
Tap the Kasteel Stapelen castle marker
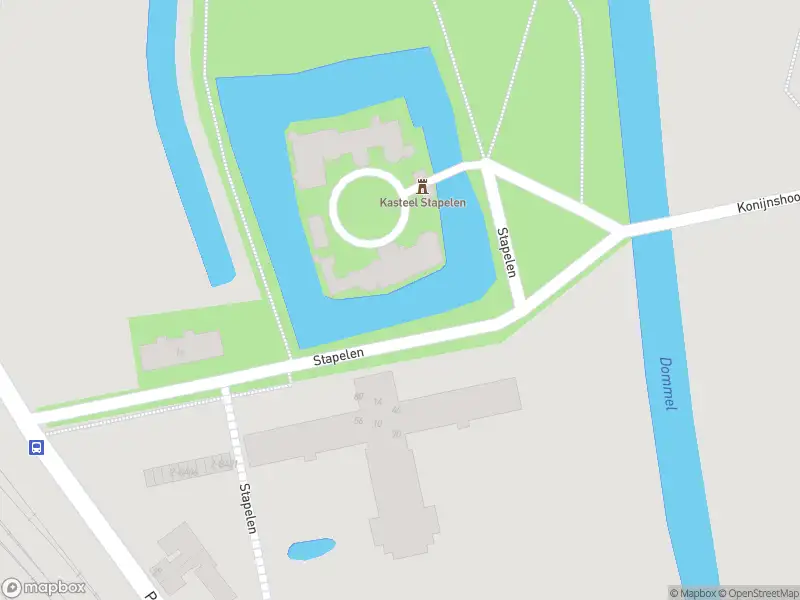click(422, 186)
